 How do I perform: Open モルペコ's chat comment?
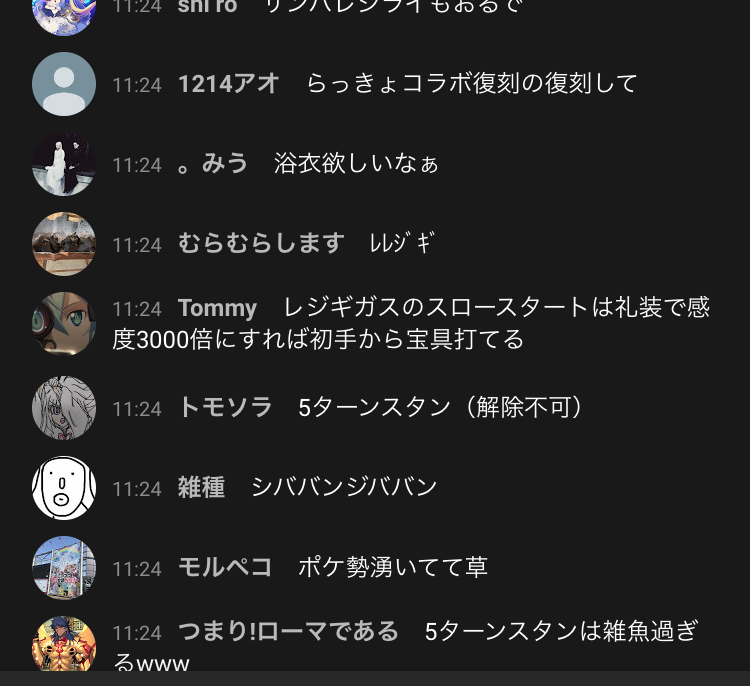click(392, 568)
